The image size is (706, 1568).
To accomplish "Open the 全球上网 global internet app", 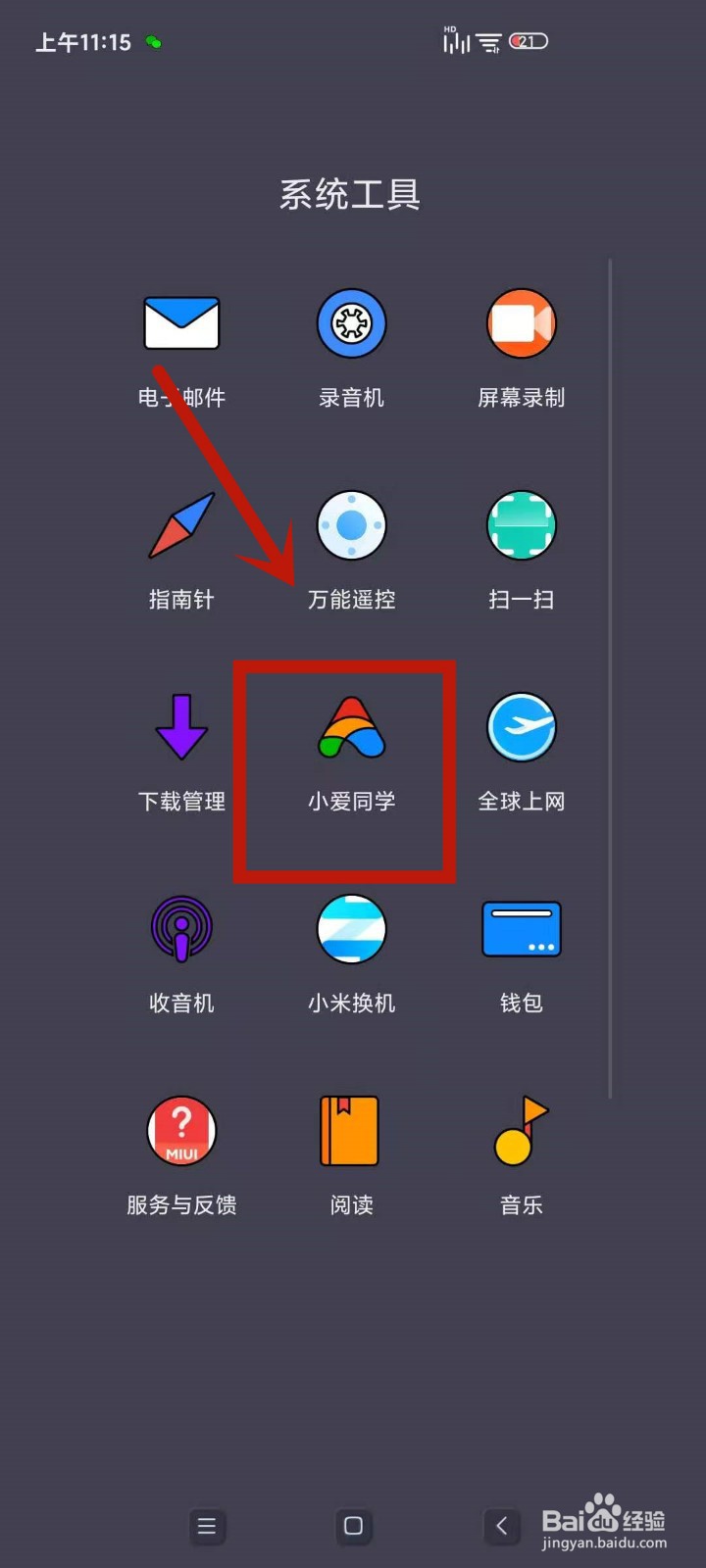I will pos(521,727).
